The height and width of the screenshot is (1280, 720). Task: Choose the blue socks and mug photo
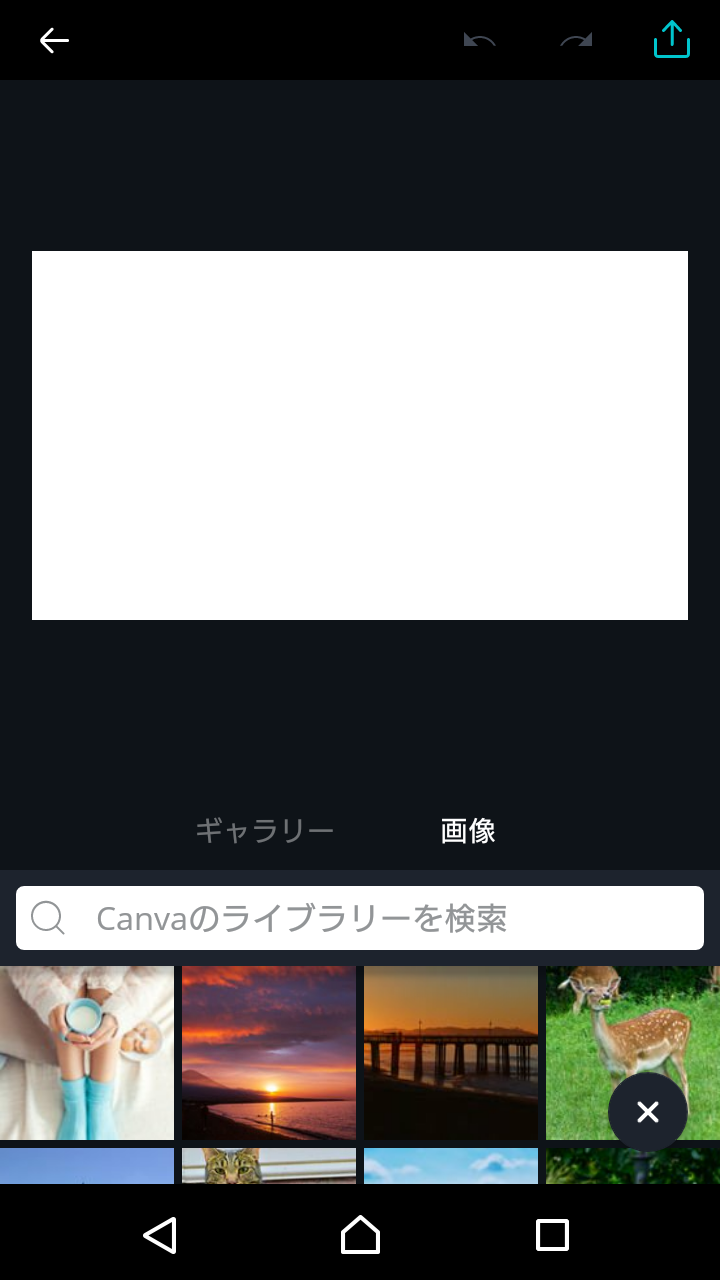[87, 1052]
